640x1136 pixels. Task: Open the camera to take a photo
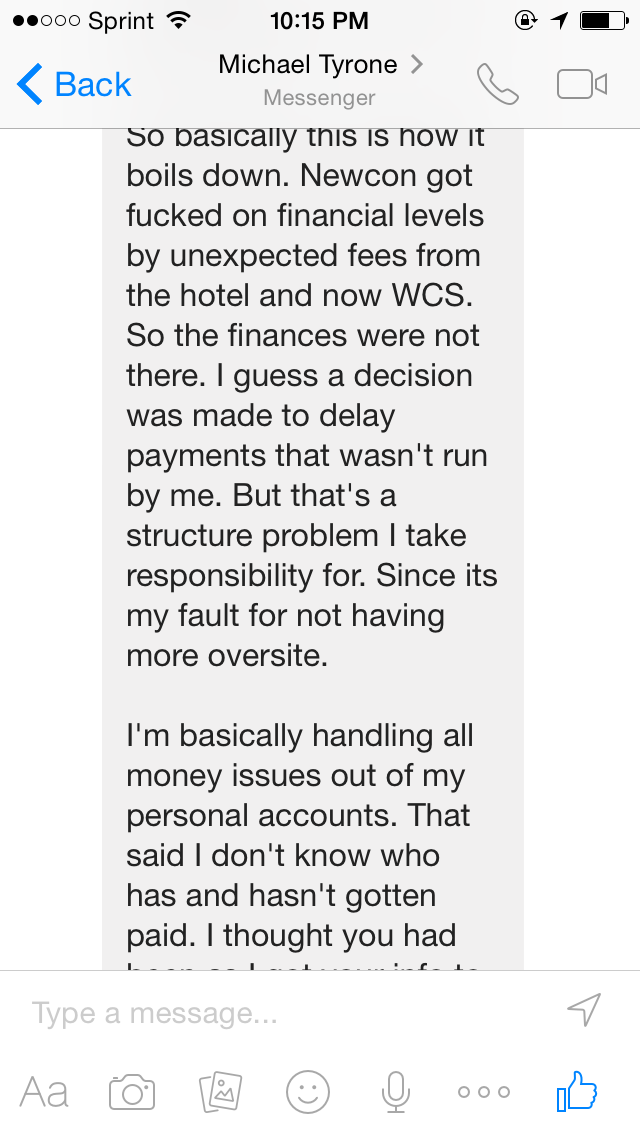point(132,1092)
